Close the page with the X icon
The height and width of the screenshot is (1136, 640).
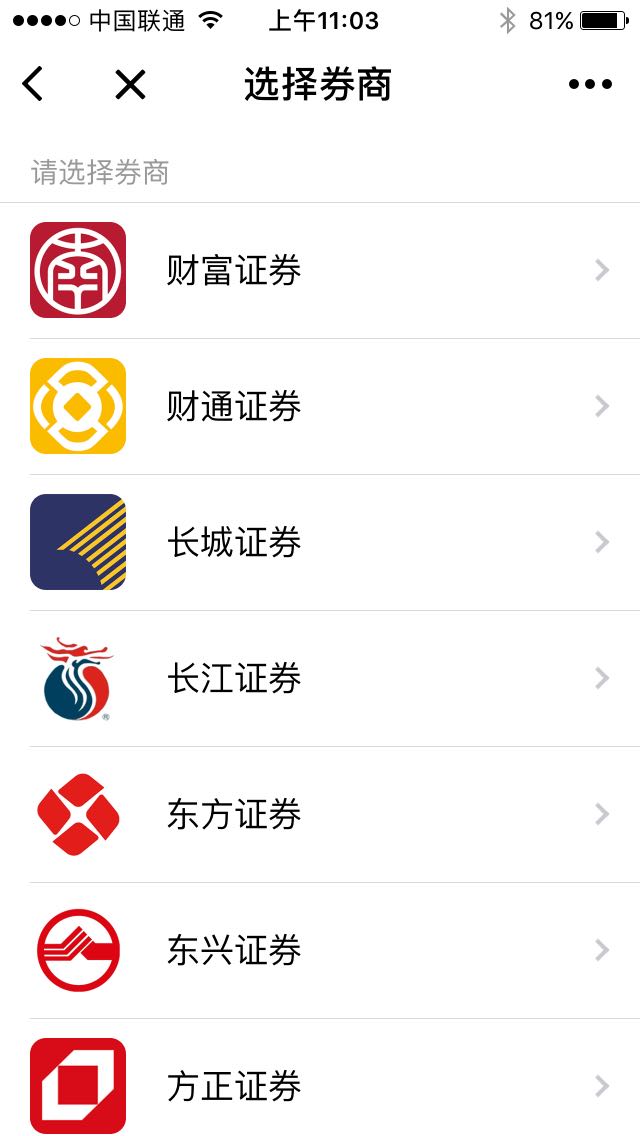tap(130, 85)
